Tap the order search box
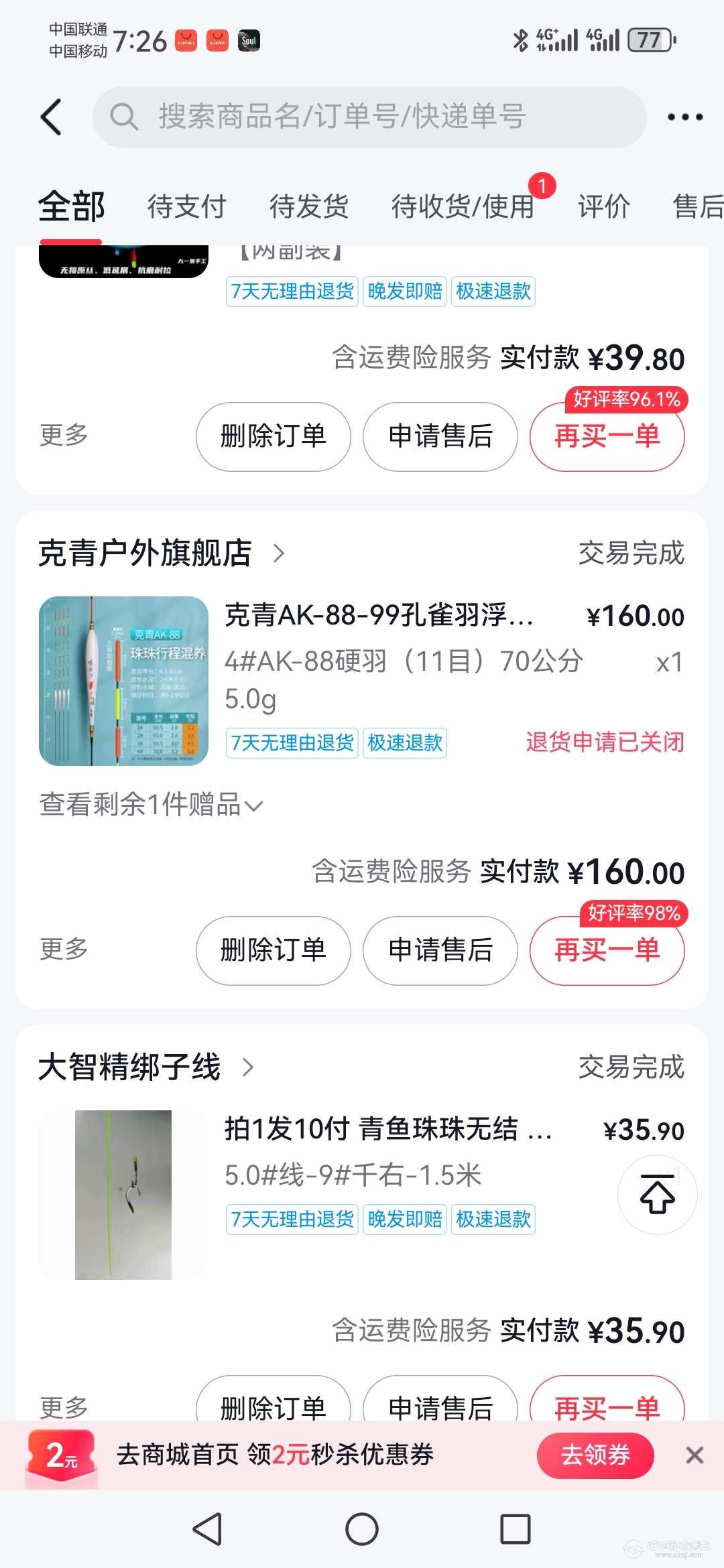Viewport: 724px width, 1568px height. [x=369, y=117]
